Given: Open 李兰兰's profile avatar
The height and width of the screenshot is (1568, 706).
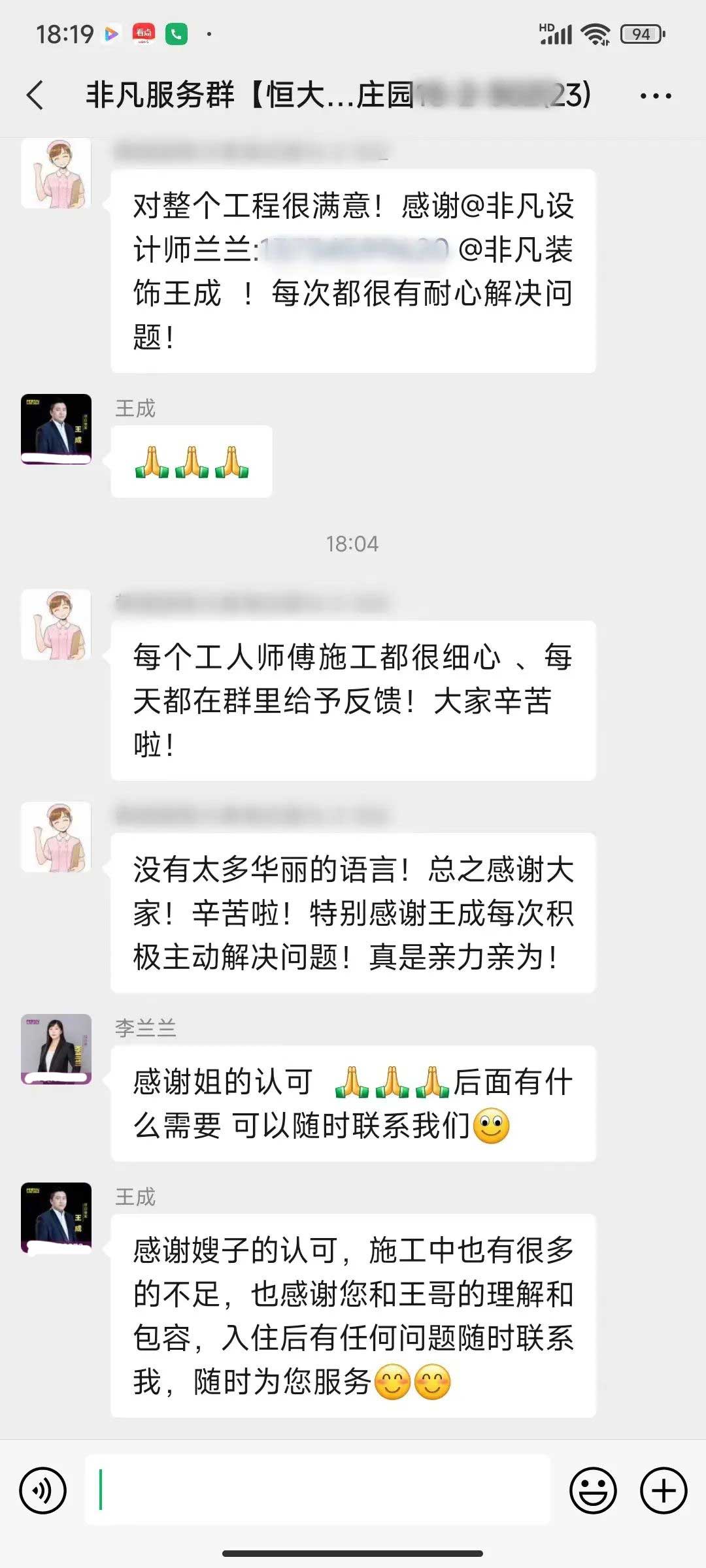Looking at the screenshot, I should point(56,1049).
